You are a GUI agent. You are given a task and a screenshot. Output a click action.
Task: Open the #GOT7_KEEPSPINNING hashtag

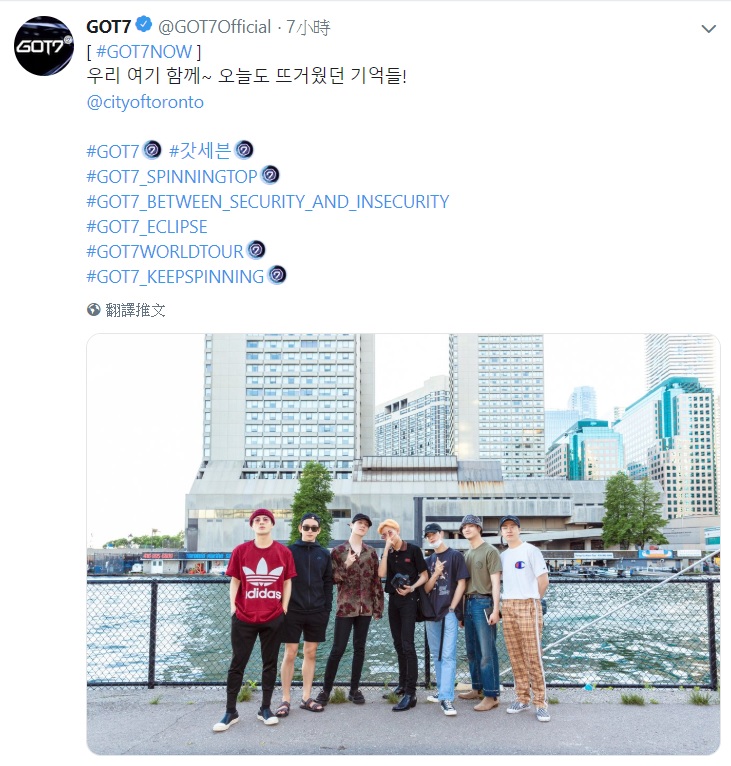(175, 277)
